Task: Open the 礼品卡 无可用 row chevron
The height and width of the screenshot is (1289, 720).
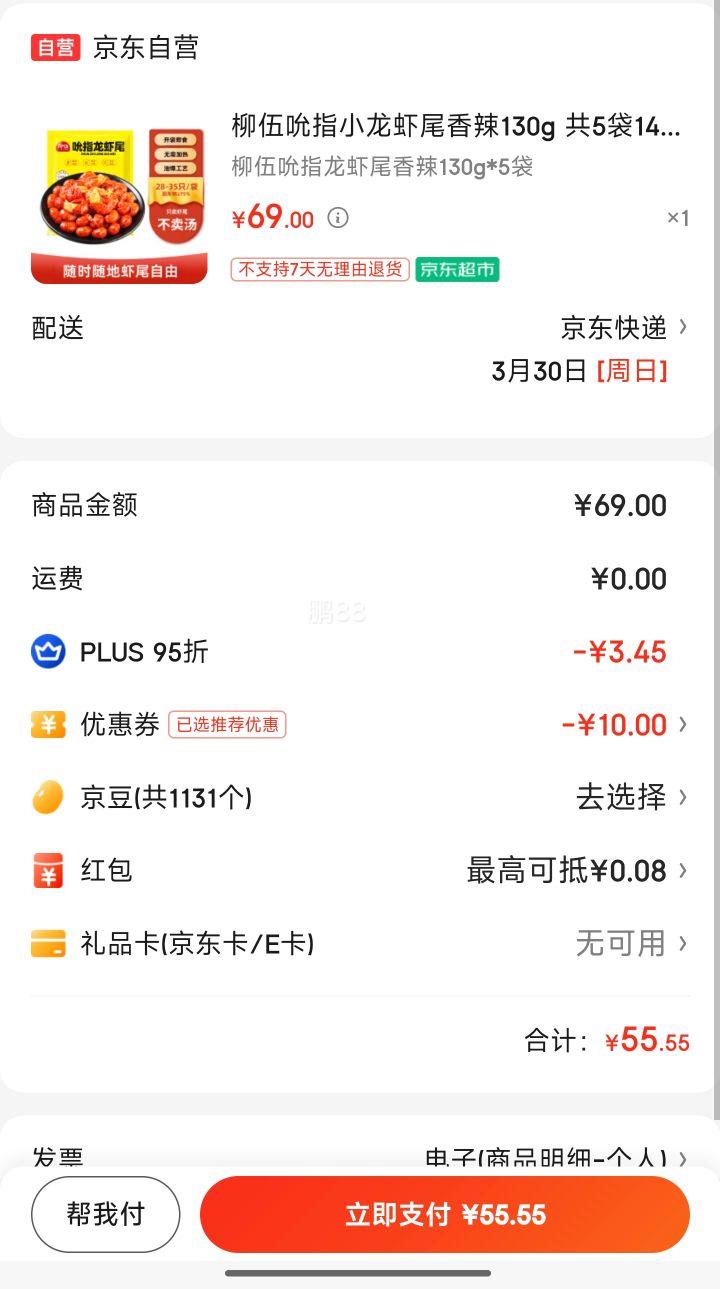Action: 683,943
